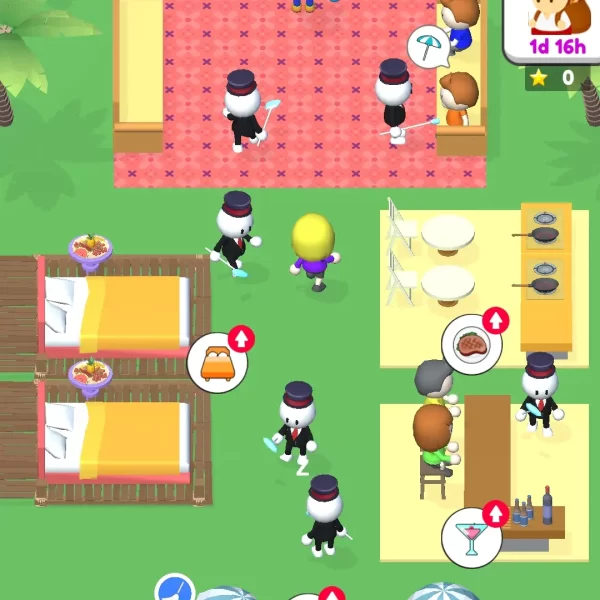Open the 1d 16h character event card

tap(551, 31)
